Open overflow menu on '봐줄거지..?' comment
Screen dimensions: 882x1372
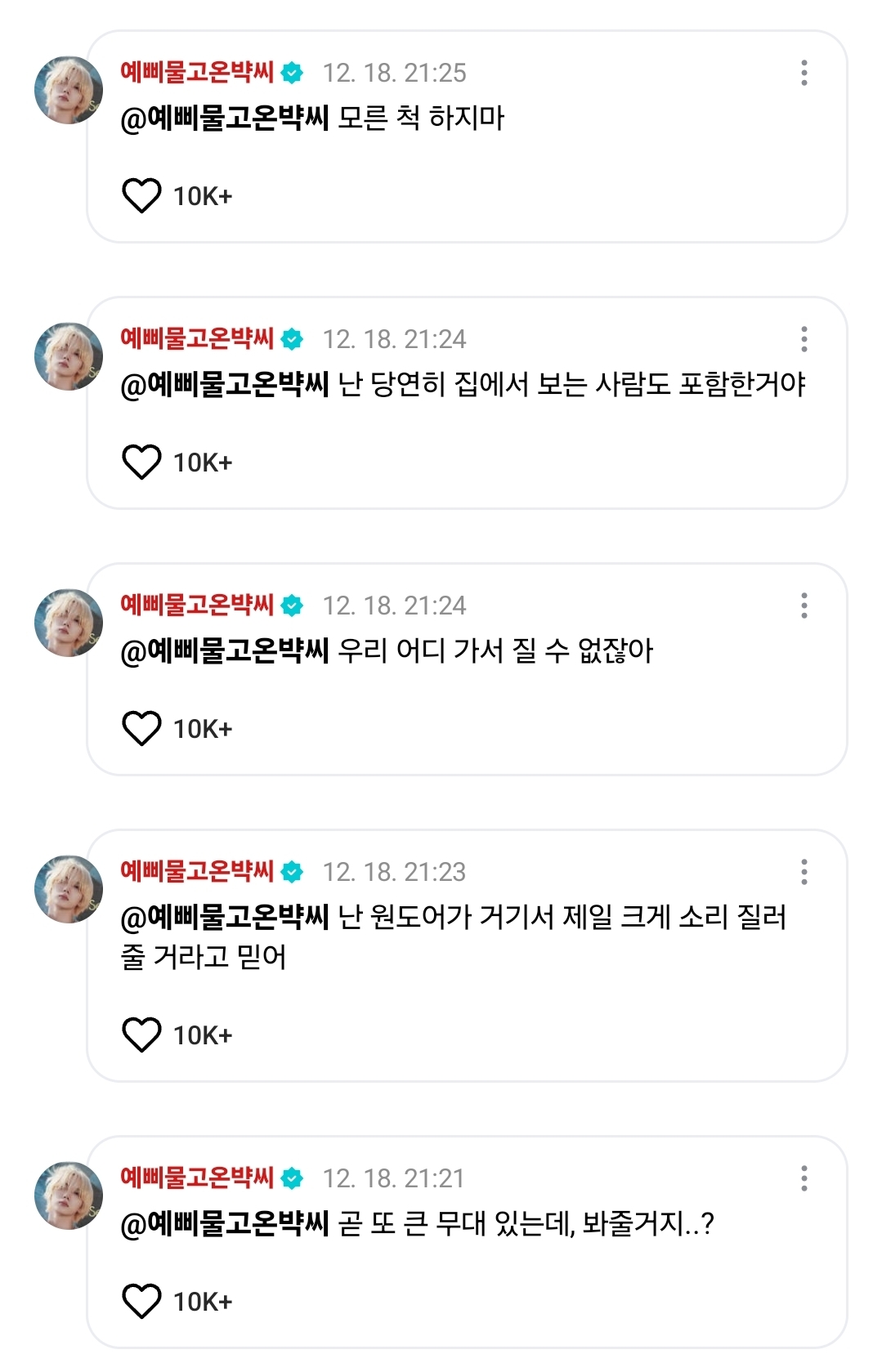click(x=804, y=1178)
